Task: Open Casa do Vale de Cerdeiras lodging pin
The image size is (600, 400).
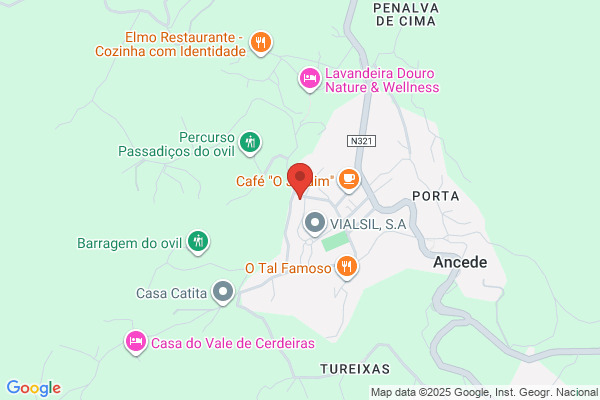Action: point(136,342)
